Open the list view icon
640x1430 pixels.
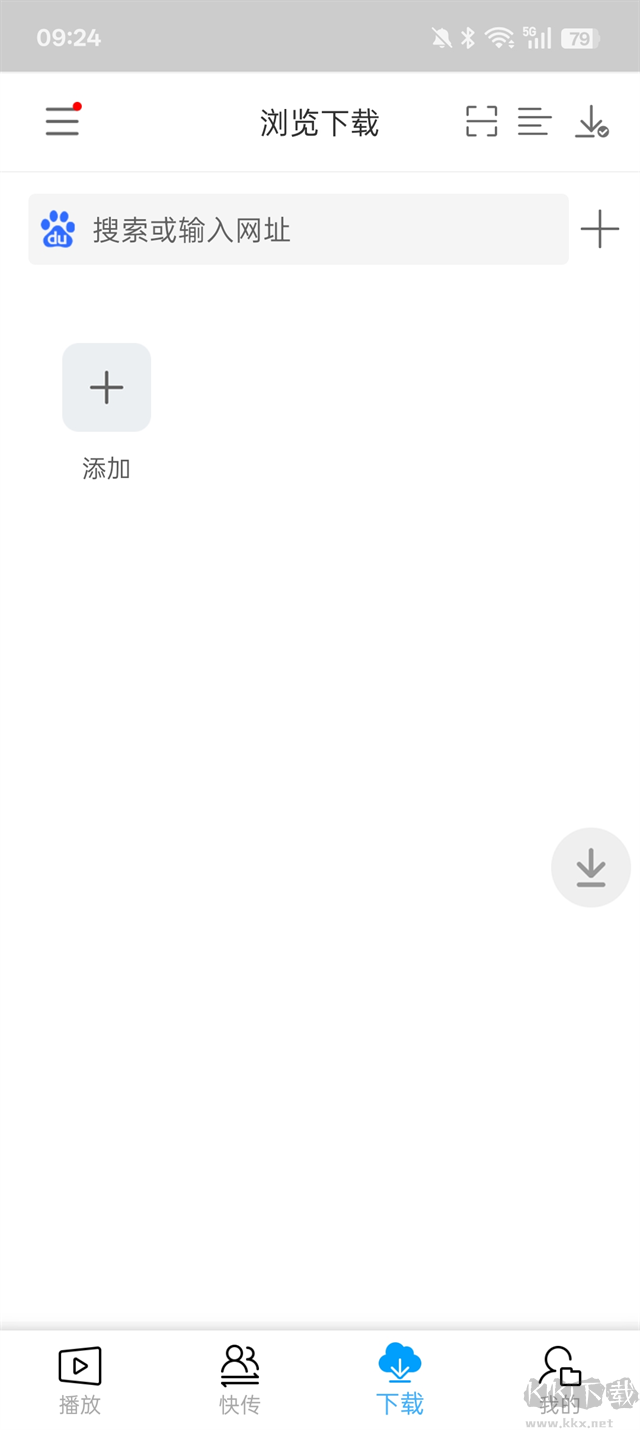coord(534,122)
